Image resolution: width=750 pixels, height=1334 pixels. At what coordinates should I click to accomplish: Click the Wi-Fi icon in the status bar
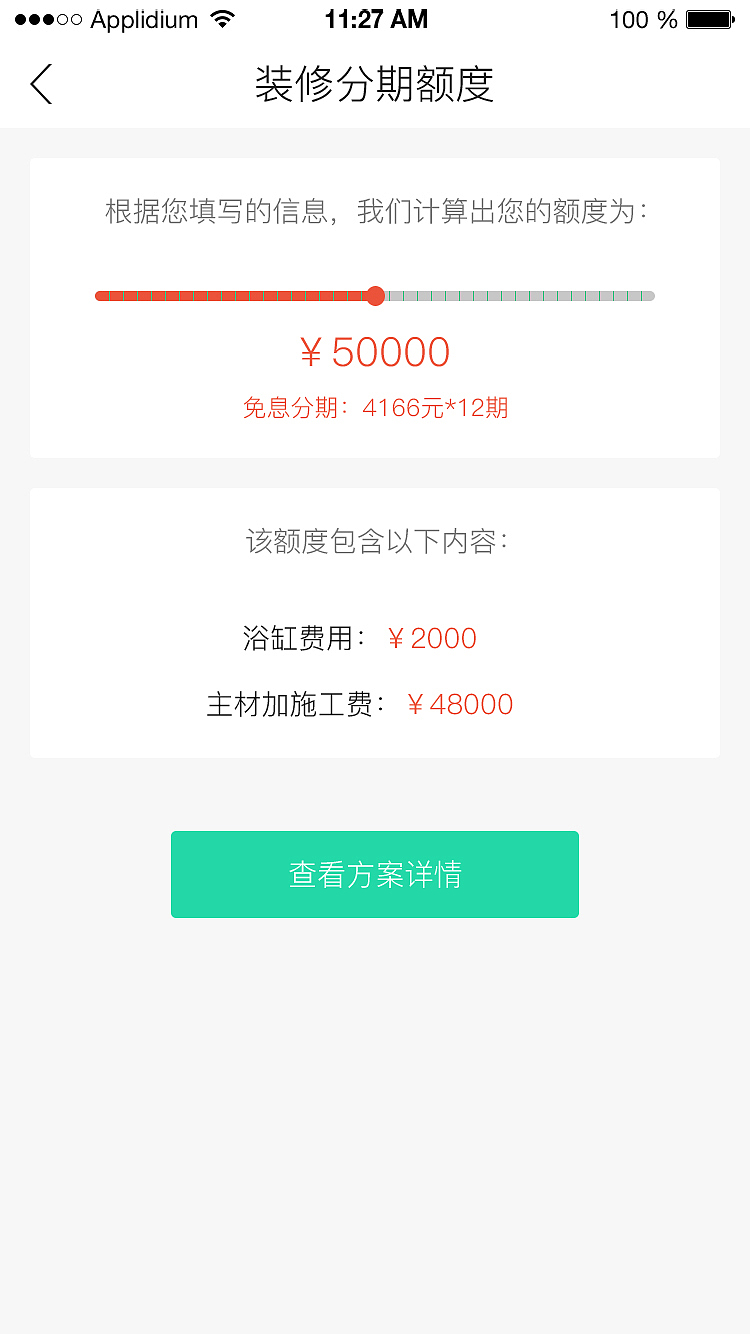tap(224, 18)
